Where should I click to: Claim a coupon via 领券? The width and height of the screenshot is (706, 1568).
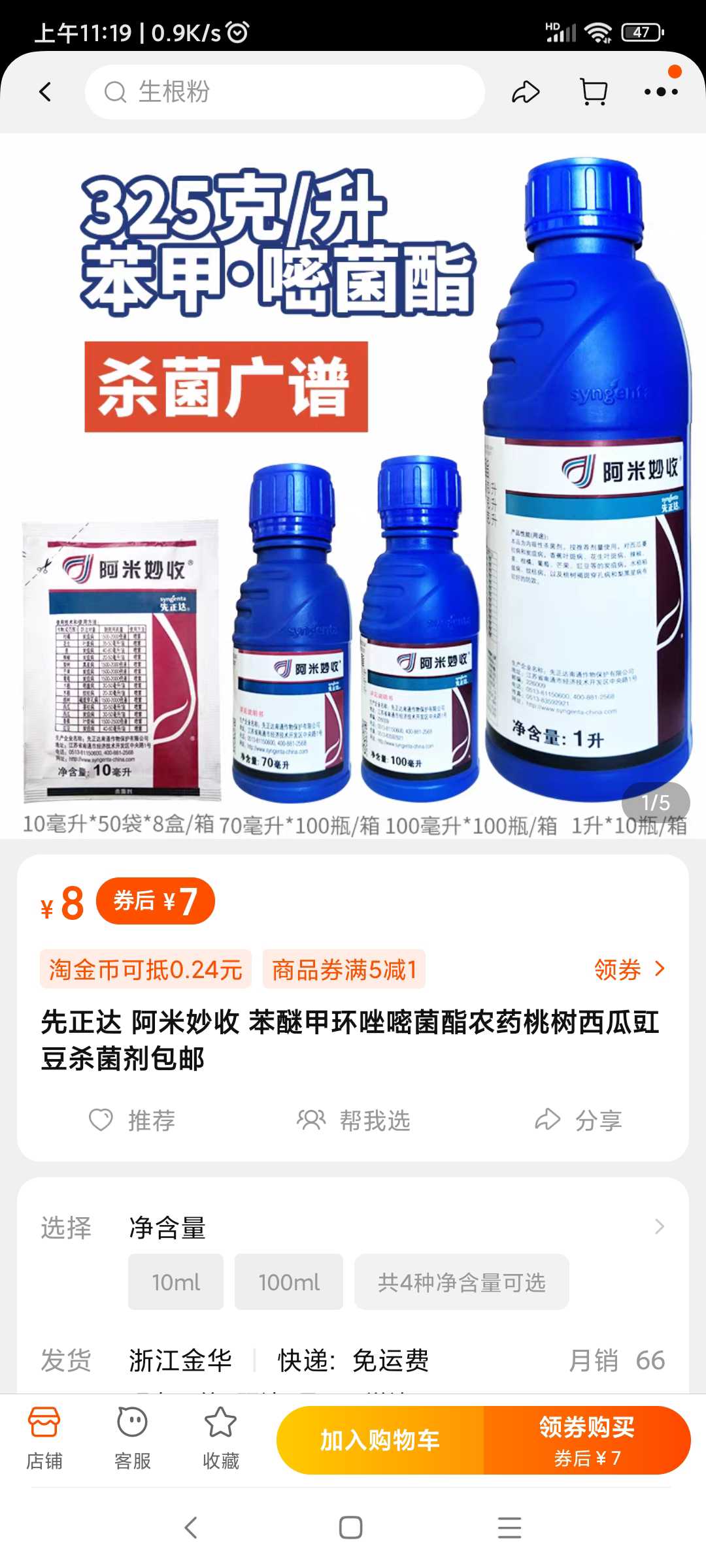(x=629, y=970)
